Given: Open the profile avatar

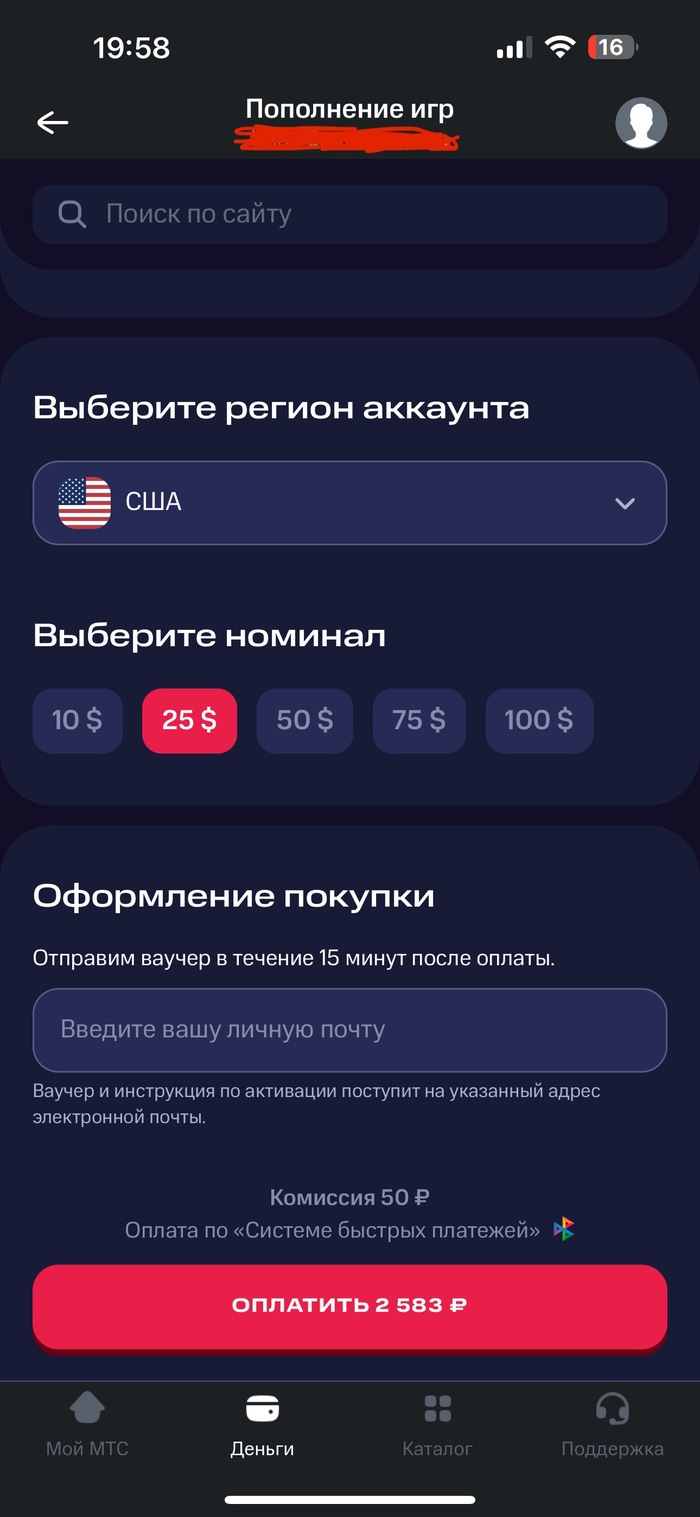Looking at the screenshot, I should (640, 123).
